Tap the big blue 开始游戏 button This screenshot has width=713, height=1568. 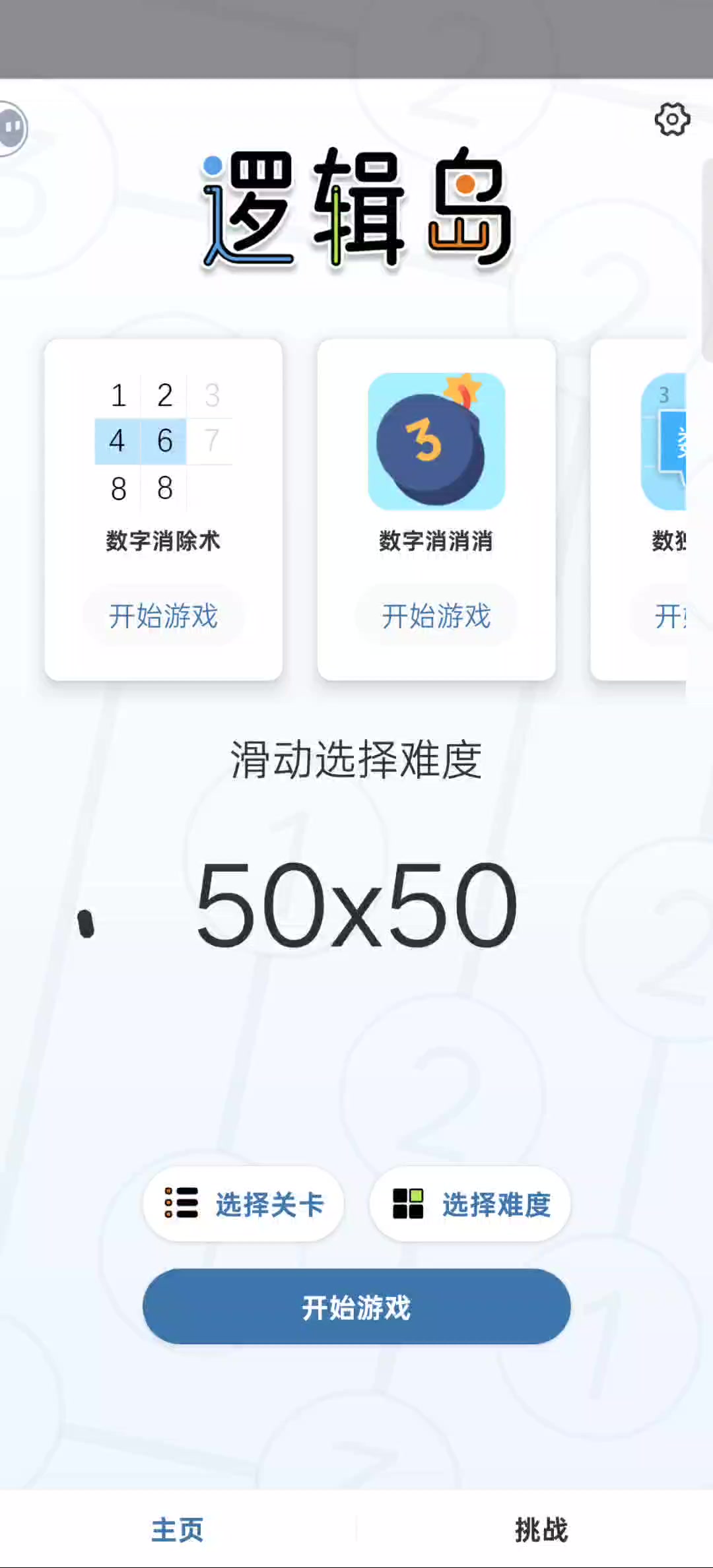click(x=356, y=1307)
